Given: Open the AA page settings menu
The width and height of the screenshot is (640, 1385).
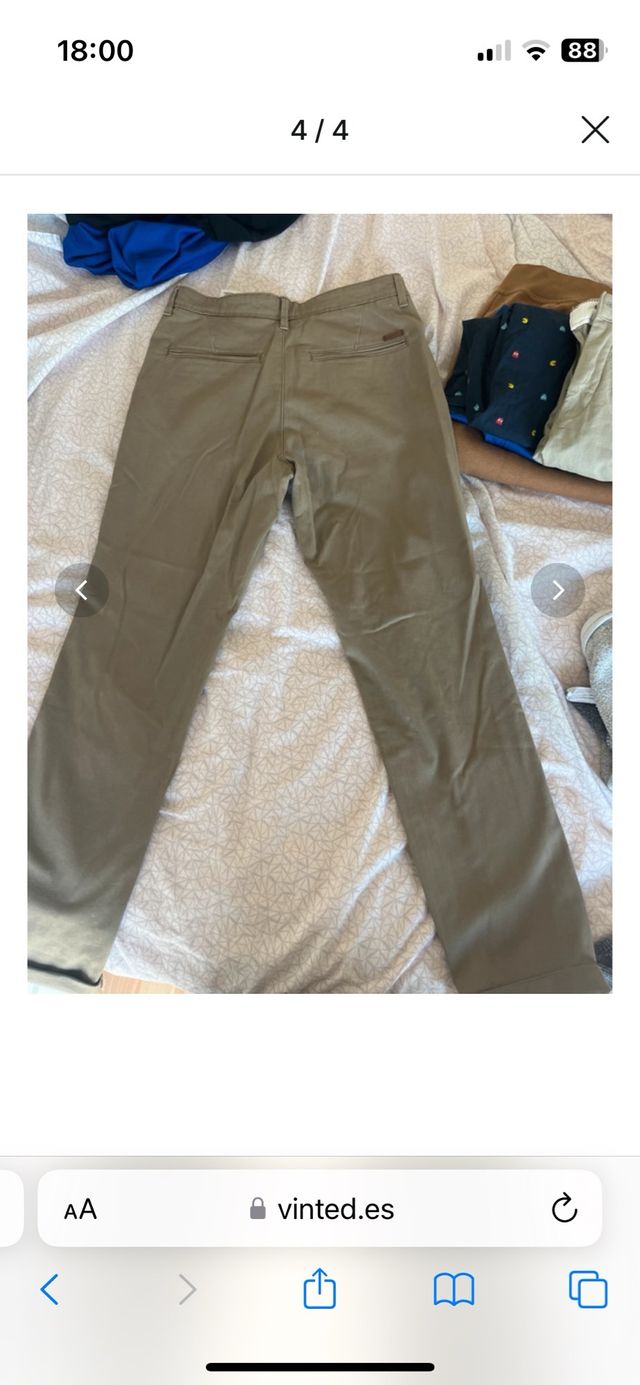Looking at the screenshot, I should click(80, 1210).
